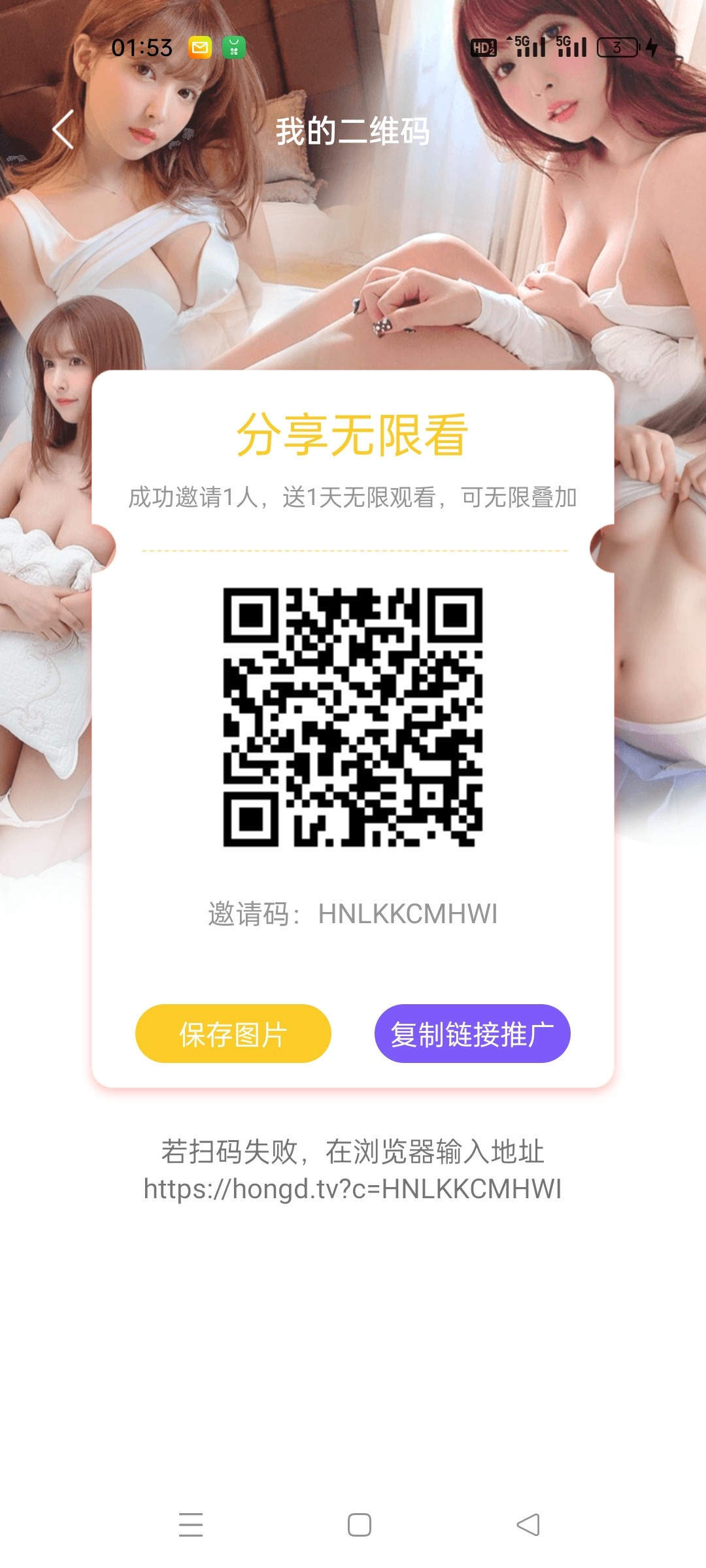Image resolution: width=706 pixels, height=1568 pixels.
Task: Tap the system back triangle
Action: [x=528, y=1524]
